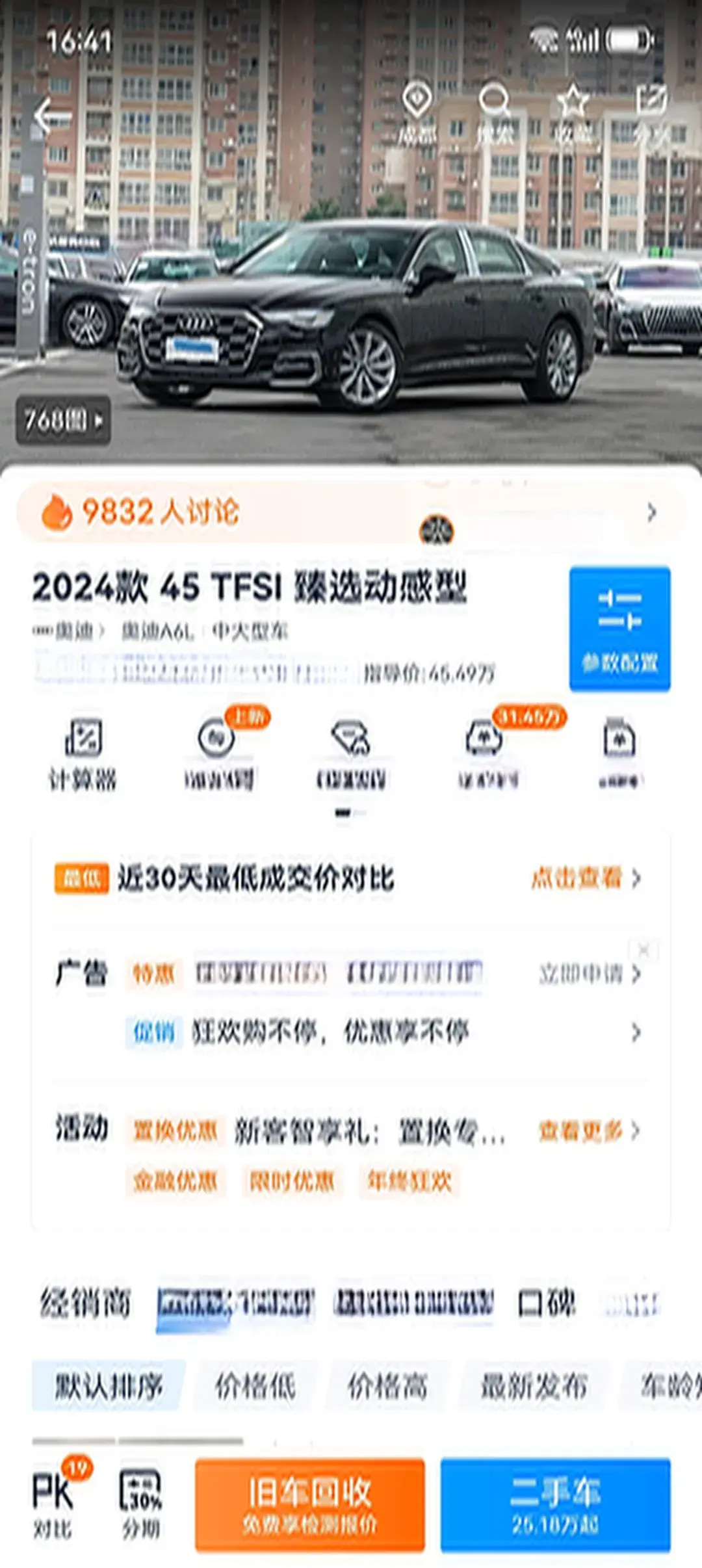Tap 立即申请 on the ad offer
Image resolution: width=702 pixels, height=1568 pixels.
tap(589, 974)
